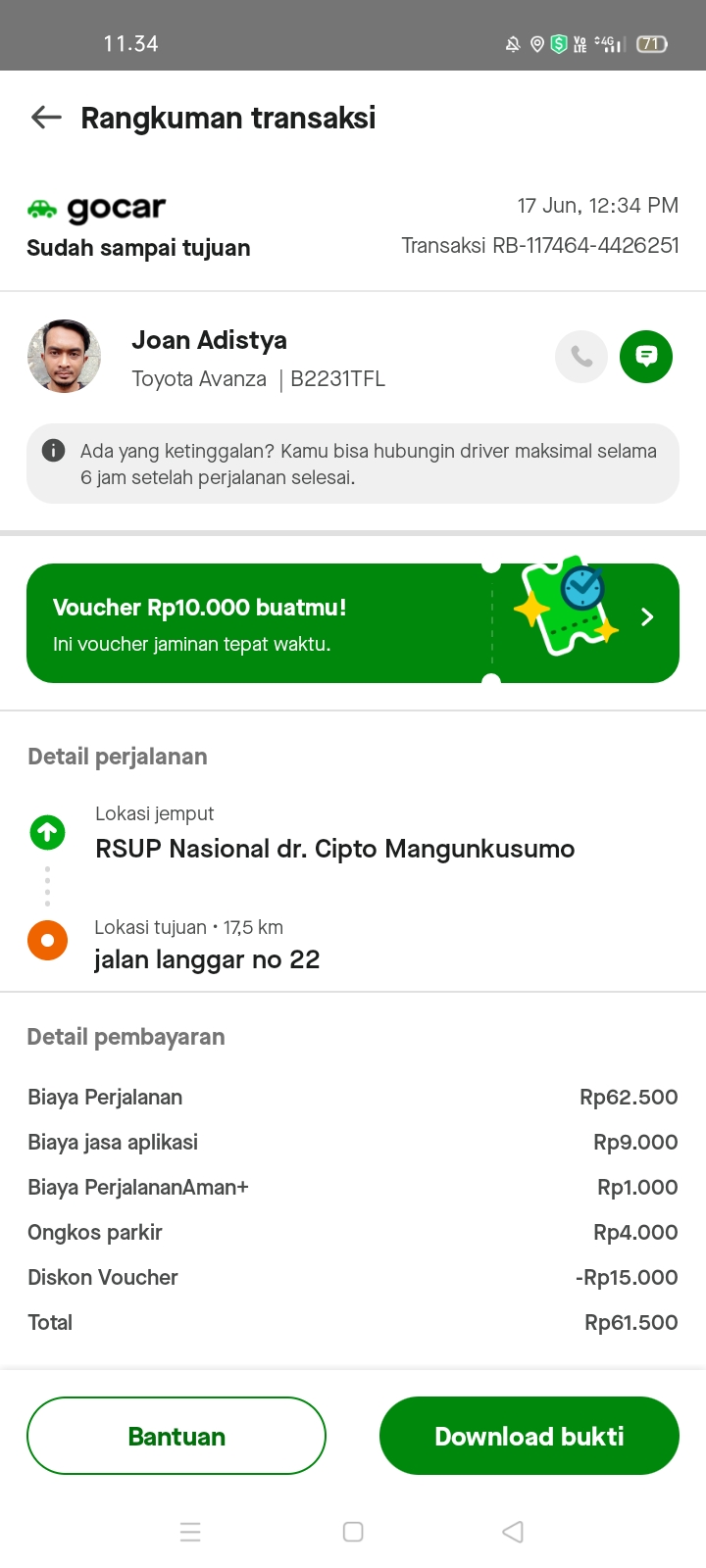Open the system recent apps
Screen dimensions: 706x1568
pos(190,1532)
